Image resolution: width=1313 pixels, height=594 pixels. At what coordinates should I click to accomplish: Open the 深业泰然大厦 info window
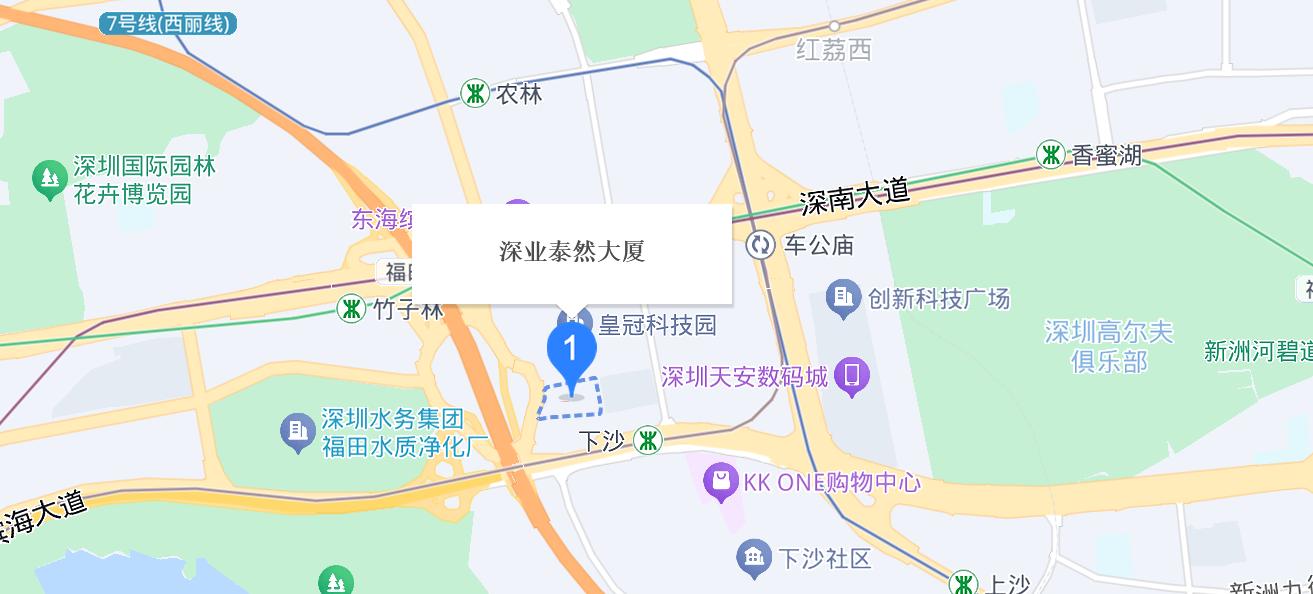point(572,252)
